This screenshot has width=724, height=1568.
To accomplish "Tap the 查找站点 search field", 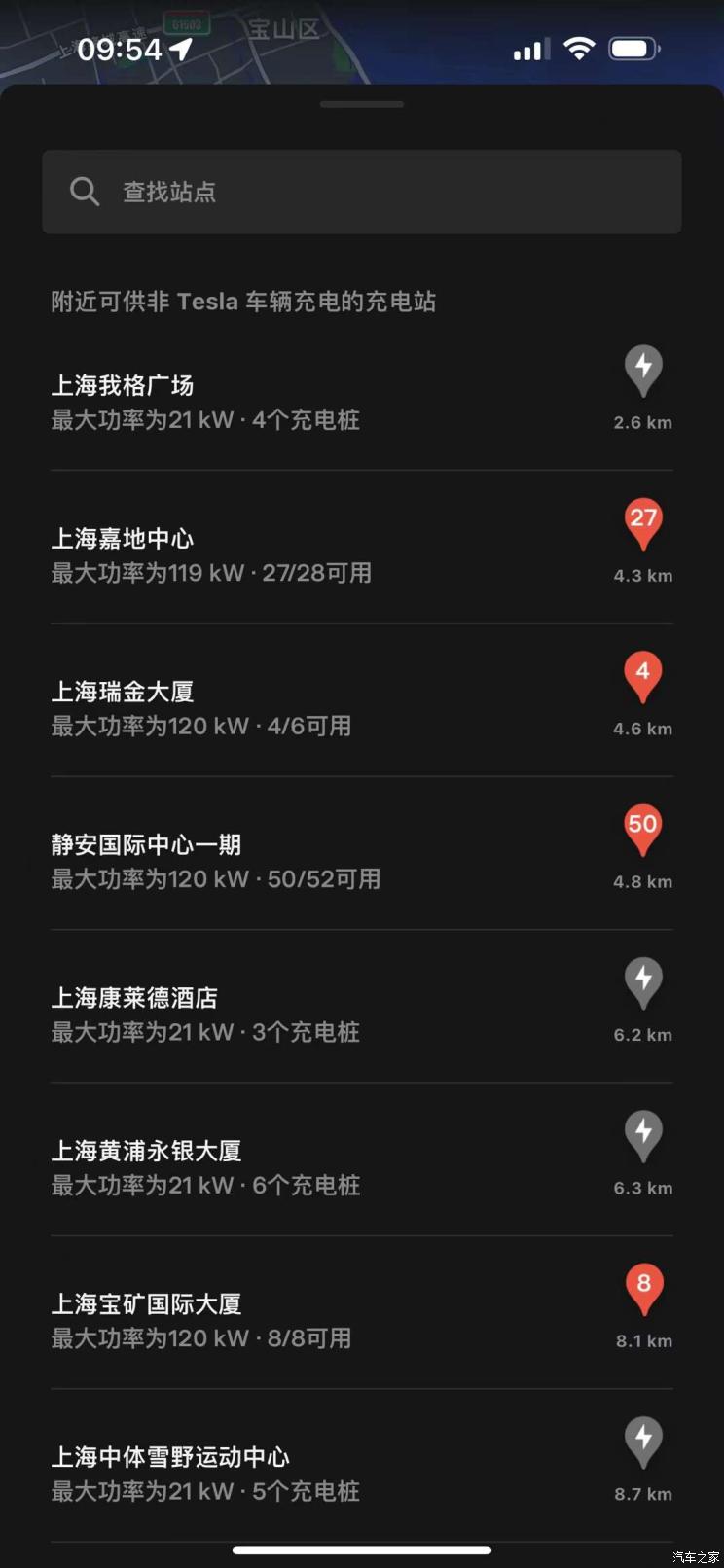I will tap(362, 191).
